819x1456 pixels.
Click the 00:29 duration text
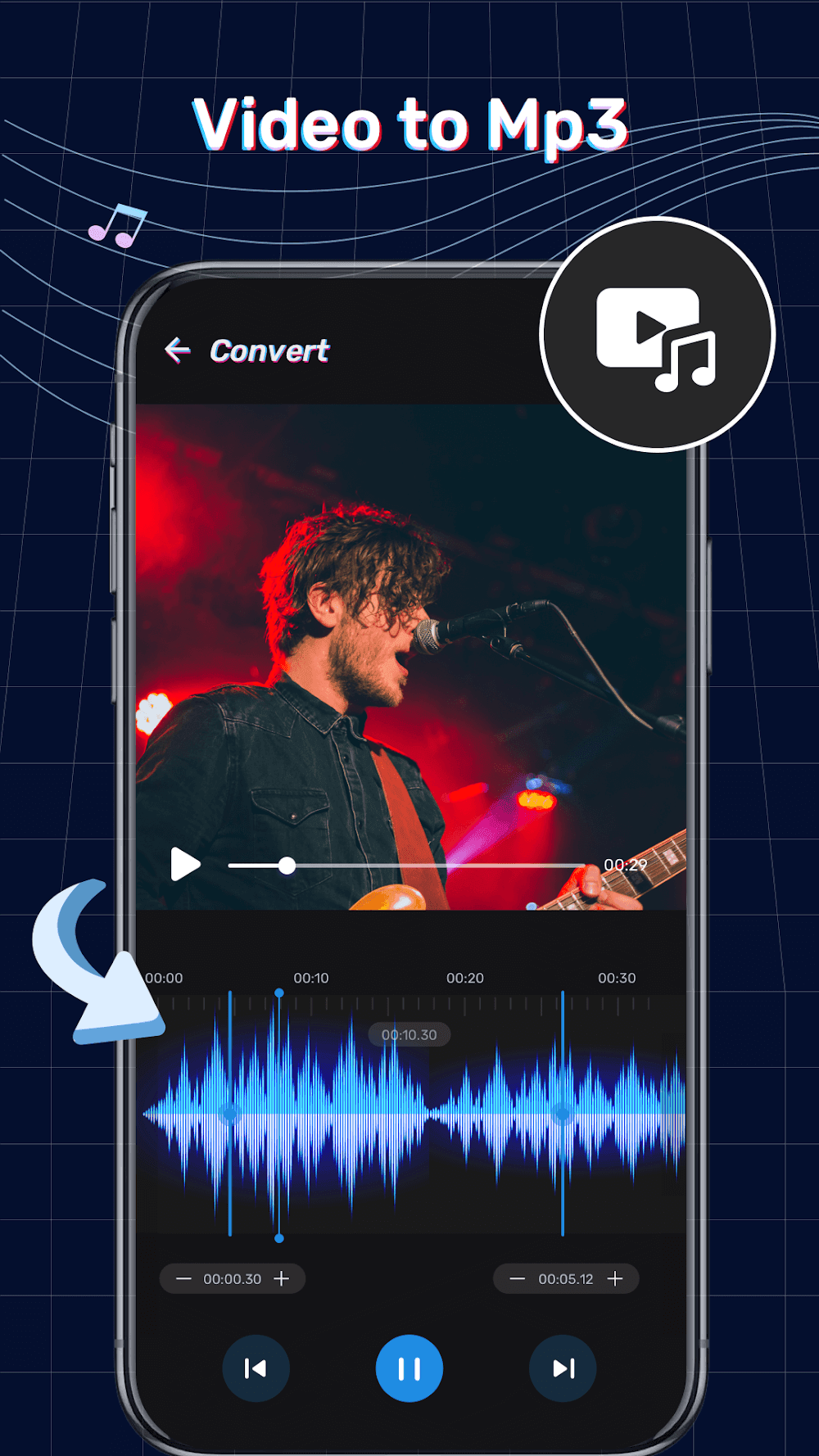(x=626, y=864)
